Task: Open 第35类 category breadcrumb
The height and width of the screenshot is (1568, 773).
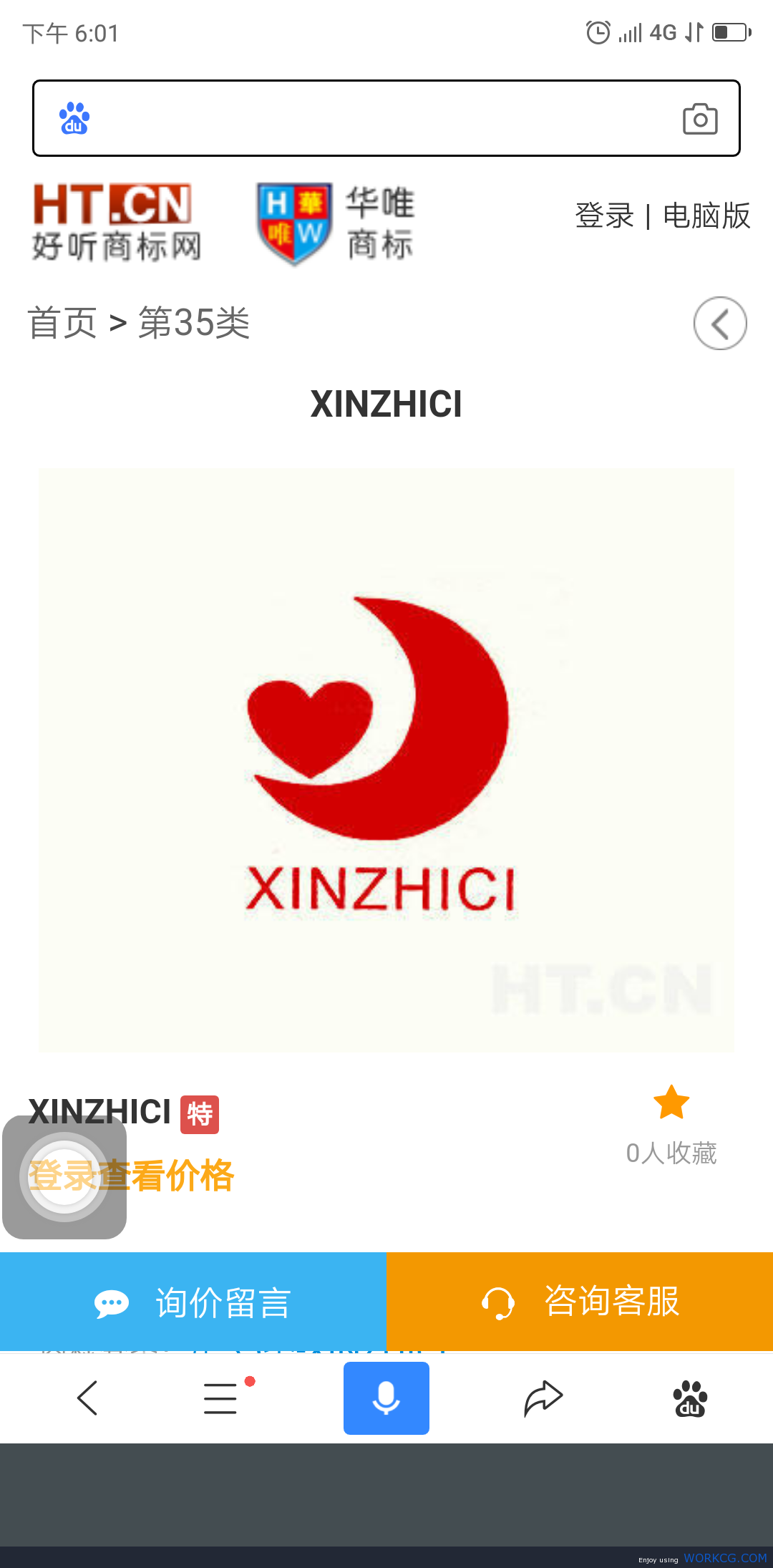Action: (x=194, y=323)
